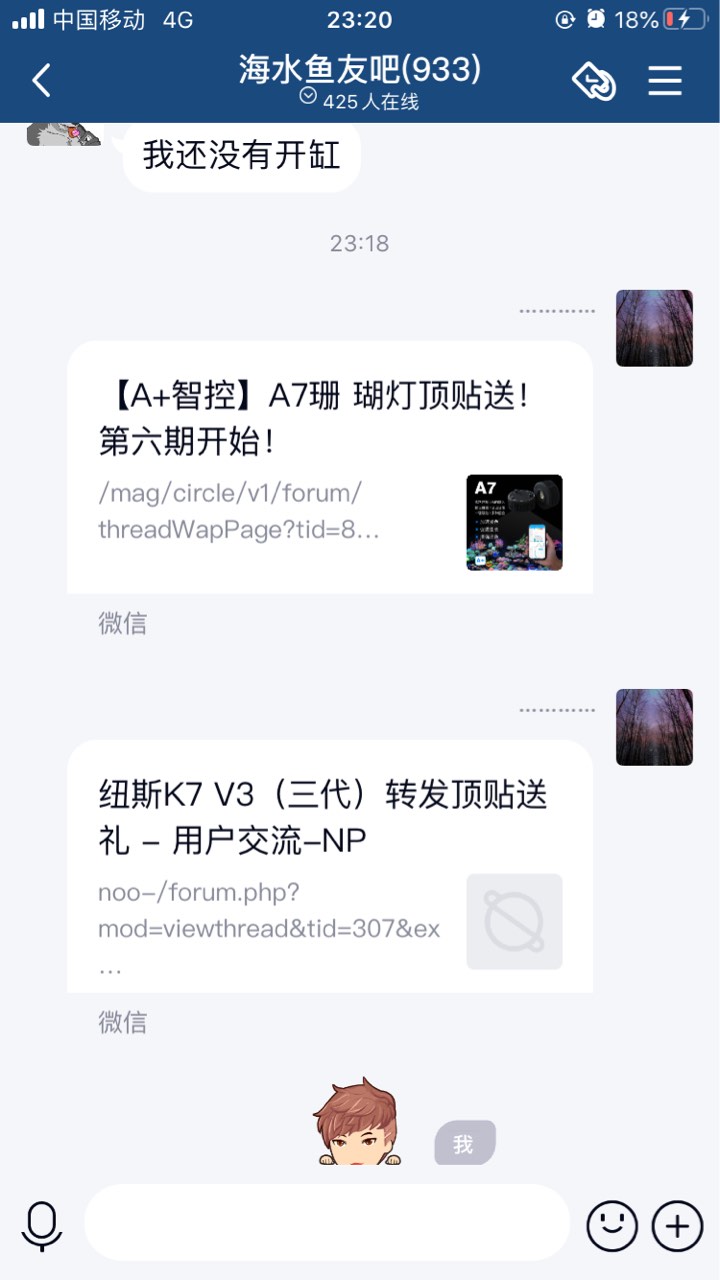Open the 纽斯K7 V3 转发顶贴送礼 link card
The height and width of the screenshot is (1280, 720).
tap(330, 865)
